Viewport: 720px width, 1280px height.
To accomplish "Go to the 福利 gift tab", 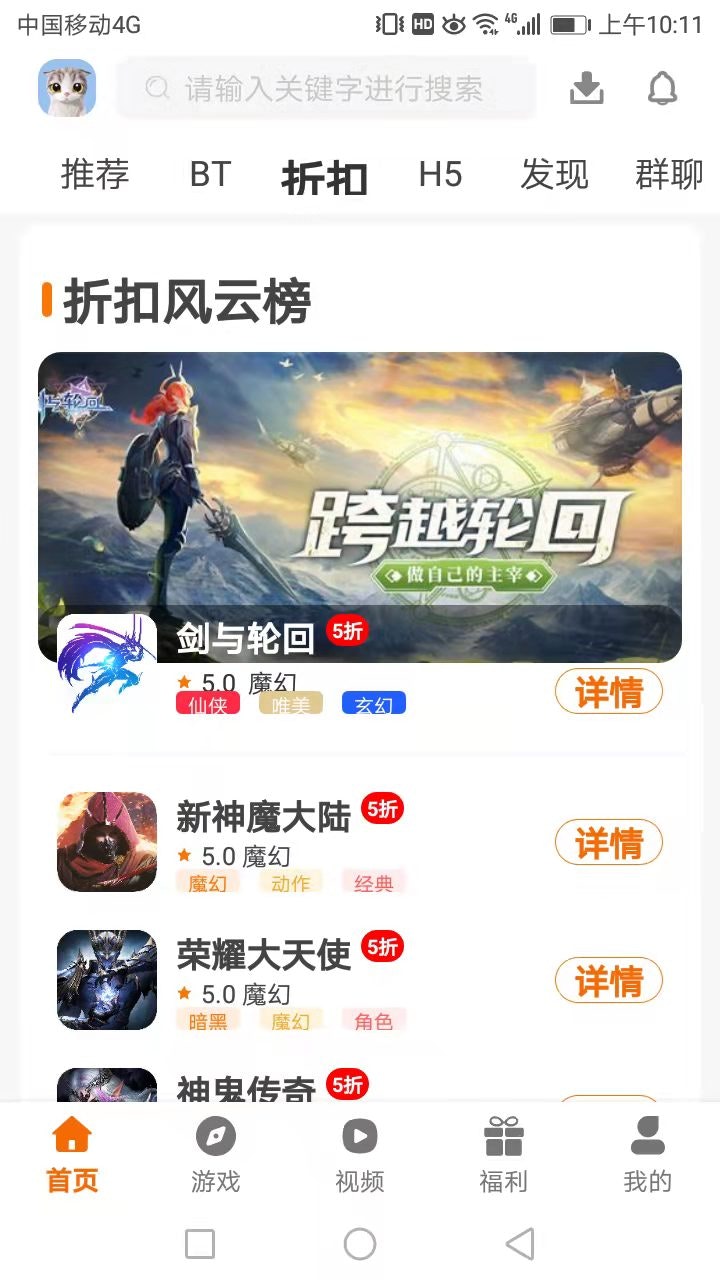I will pos(503,1156).
